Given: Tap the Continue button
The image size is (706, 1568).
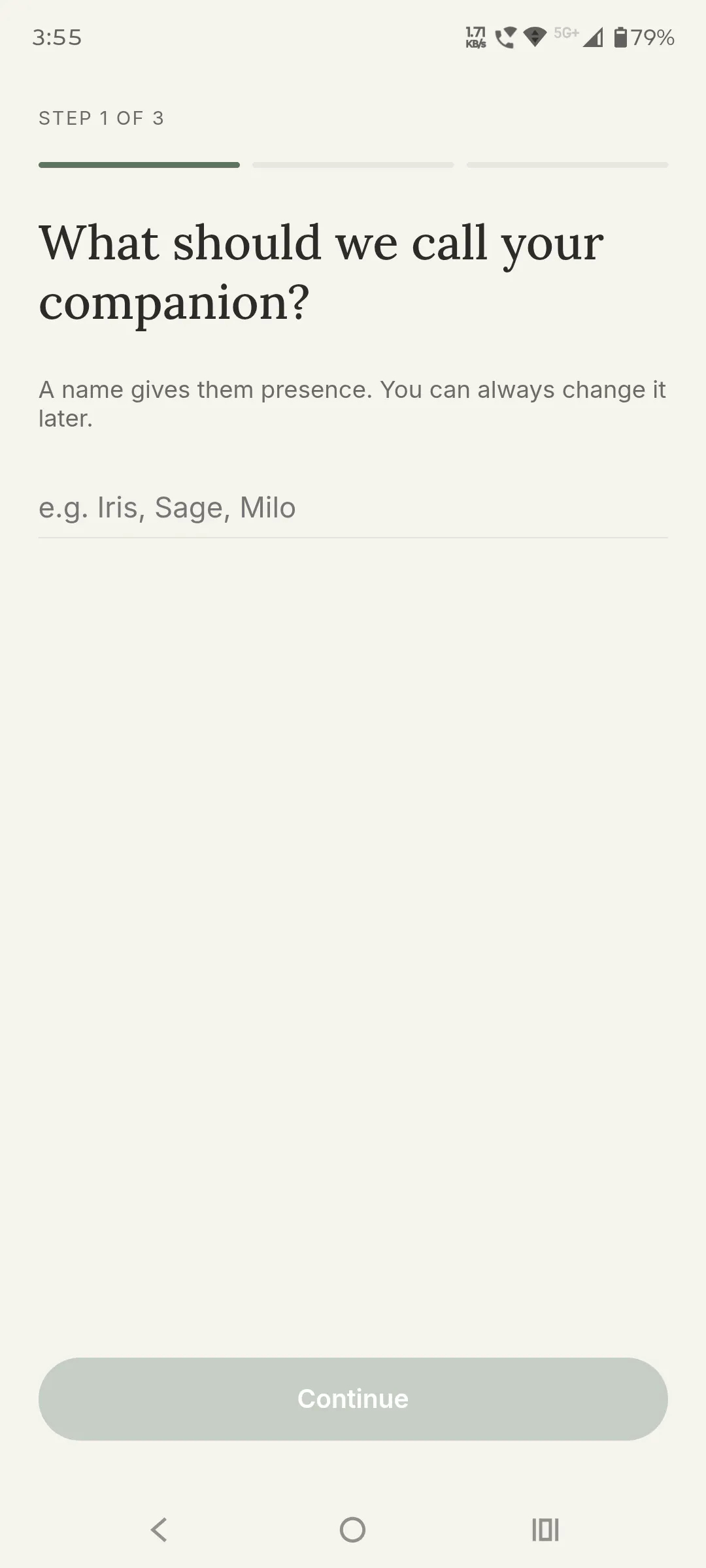Looking at the screenshot, I should click(x=353, y=1399).
